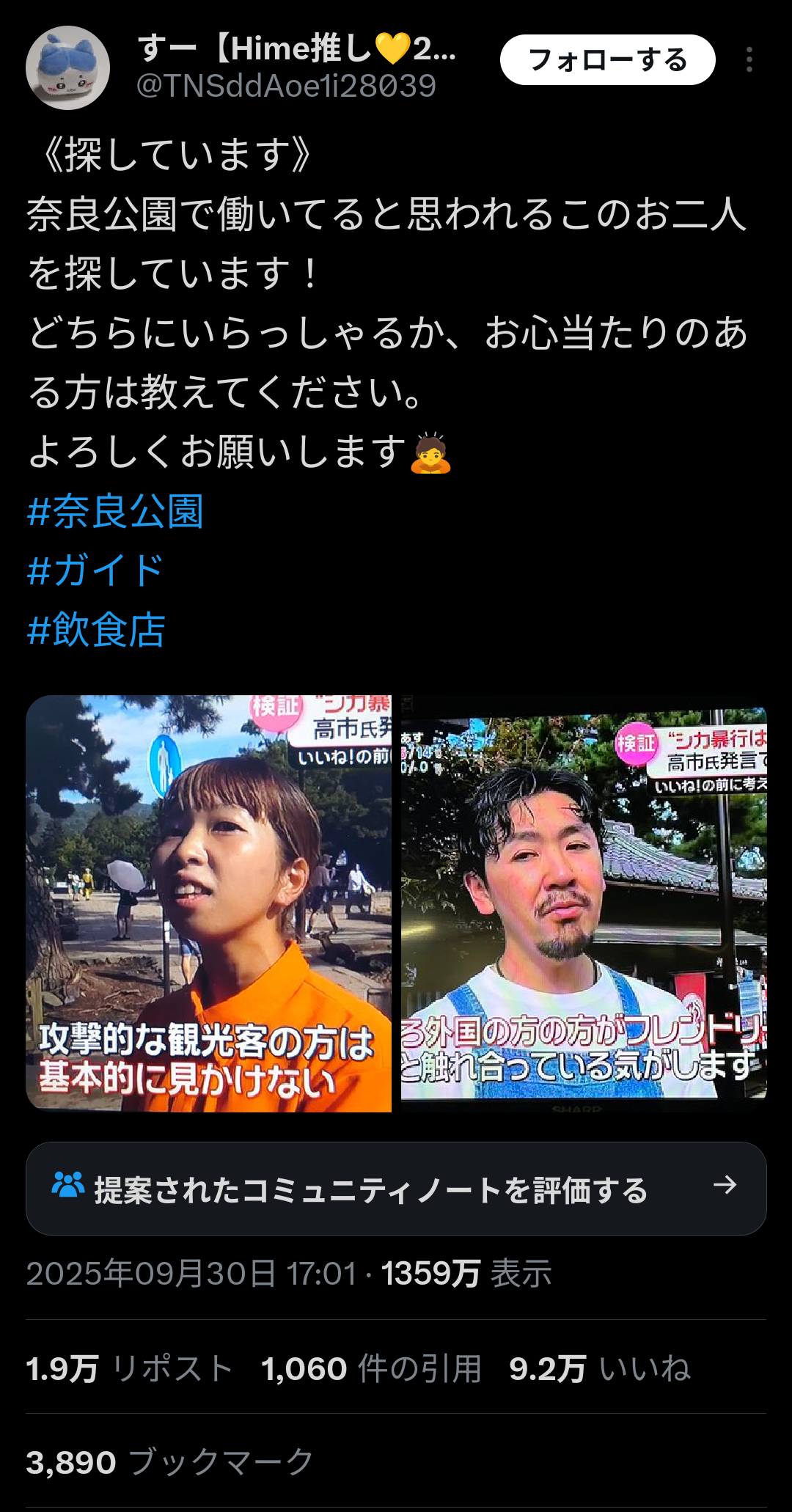Open the poster's profile avatar
Viewport: 792px width, 1512px height.
click(x=67, y=67)
